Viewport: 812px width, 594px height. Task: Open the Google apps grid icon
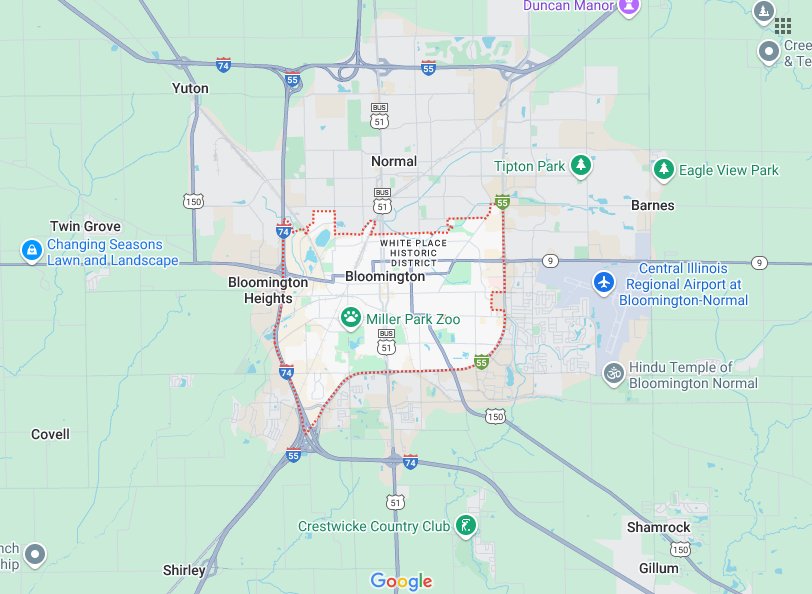[x=783, y=26]
